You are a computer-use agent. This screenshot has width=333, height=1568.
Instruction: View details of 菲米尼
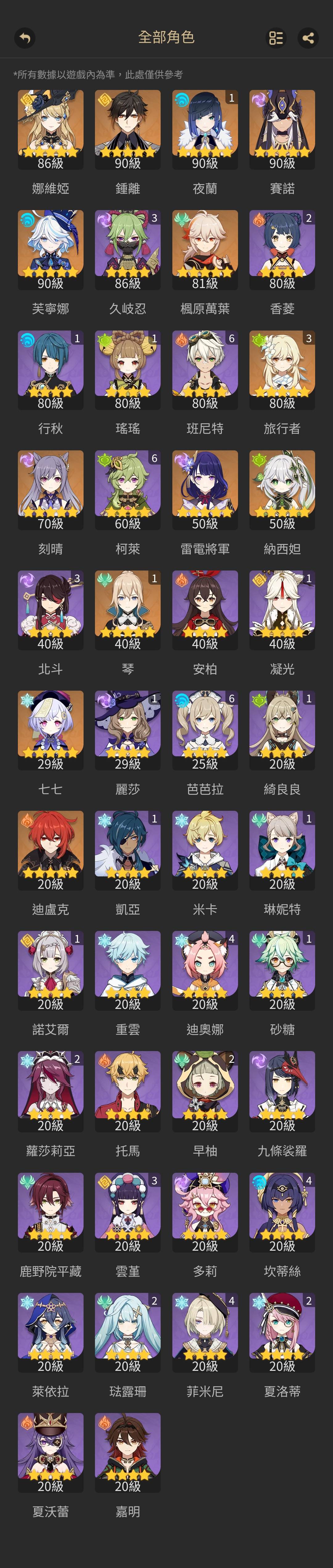(x=205, y=1332)
